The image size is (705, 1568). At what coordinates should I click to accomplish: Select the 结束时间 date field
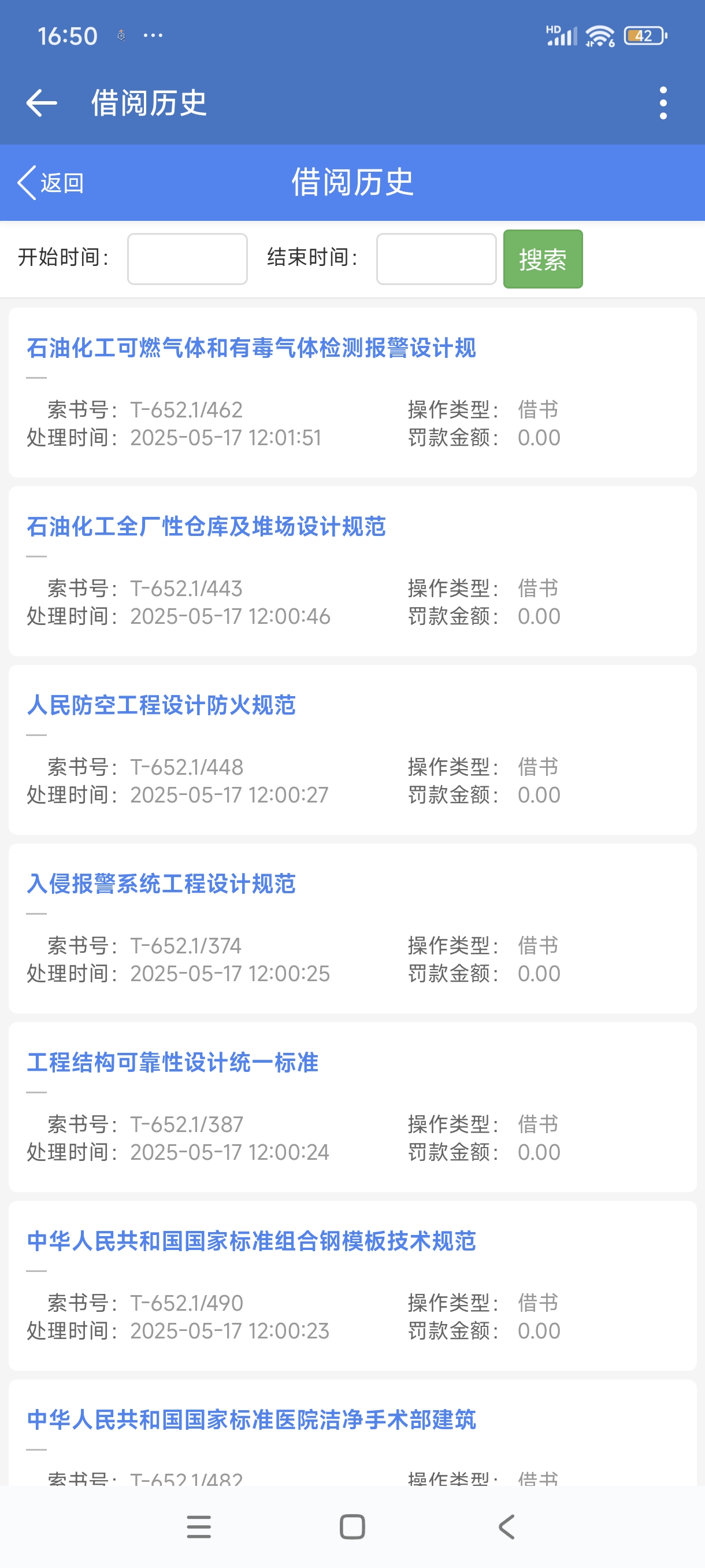(436, 258)
